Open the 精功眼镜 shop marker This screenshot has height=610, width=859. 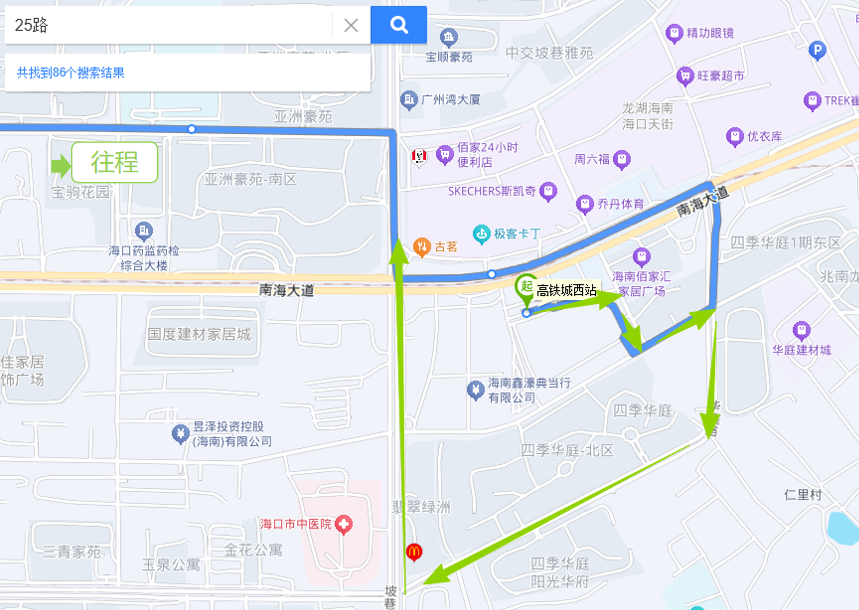point(674,33)
